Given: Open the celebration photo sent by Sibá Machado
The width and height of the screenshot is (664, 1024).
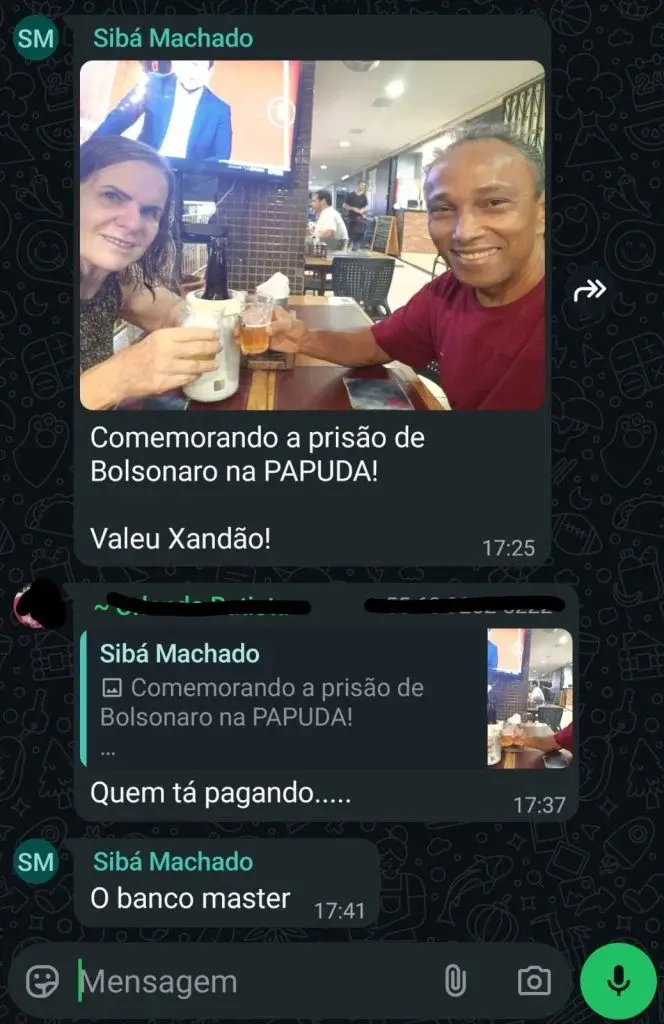Looking at the screenshot, I should click(312, 235).
